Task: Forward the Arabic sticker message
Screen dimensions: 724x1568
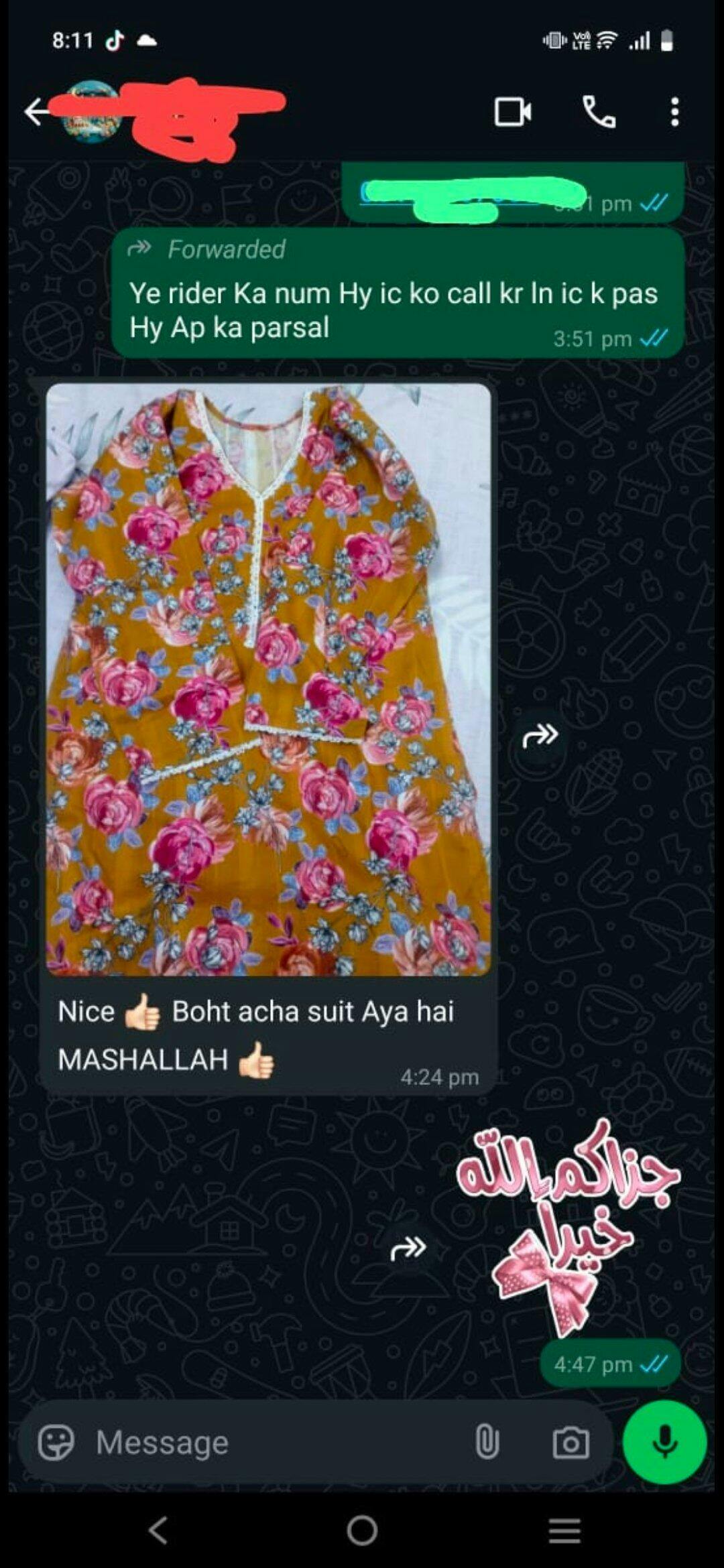Action: (x=408, y=1248)
